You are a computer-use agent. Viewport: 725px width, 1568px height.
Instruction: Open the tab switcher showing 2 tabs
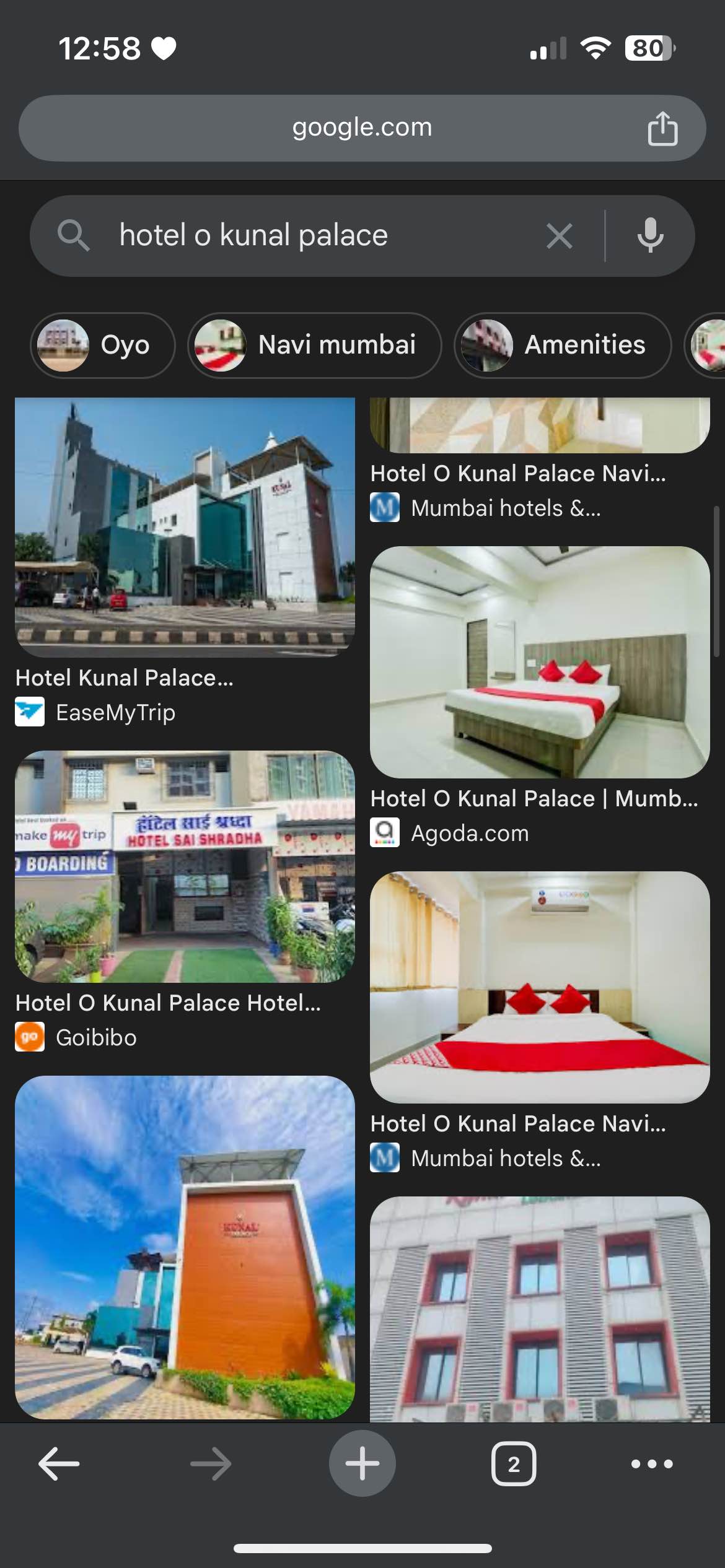pyautogui.click(x=513, y=1464)
